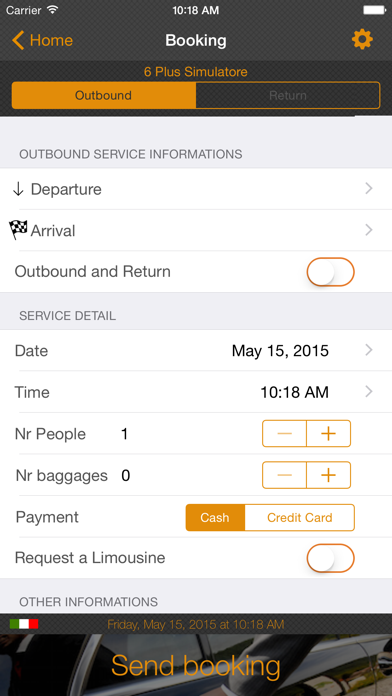This screenshot has width=392, height=696.
Task: Change the Date May 15, 2015
Action: pos(196,351)
